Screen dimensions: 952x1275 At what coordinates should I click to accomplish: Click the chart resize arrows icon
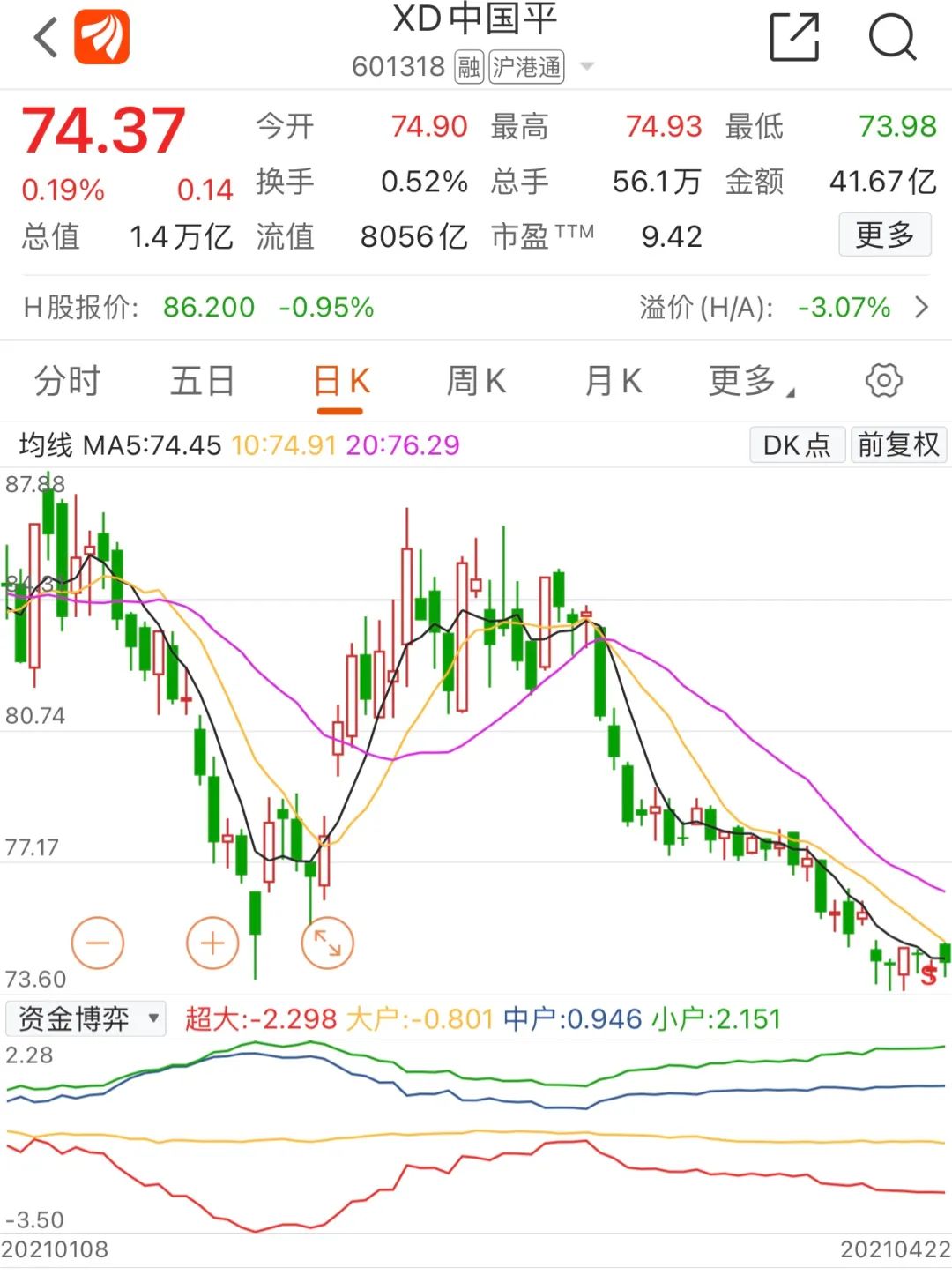tap(326, 943)
